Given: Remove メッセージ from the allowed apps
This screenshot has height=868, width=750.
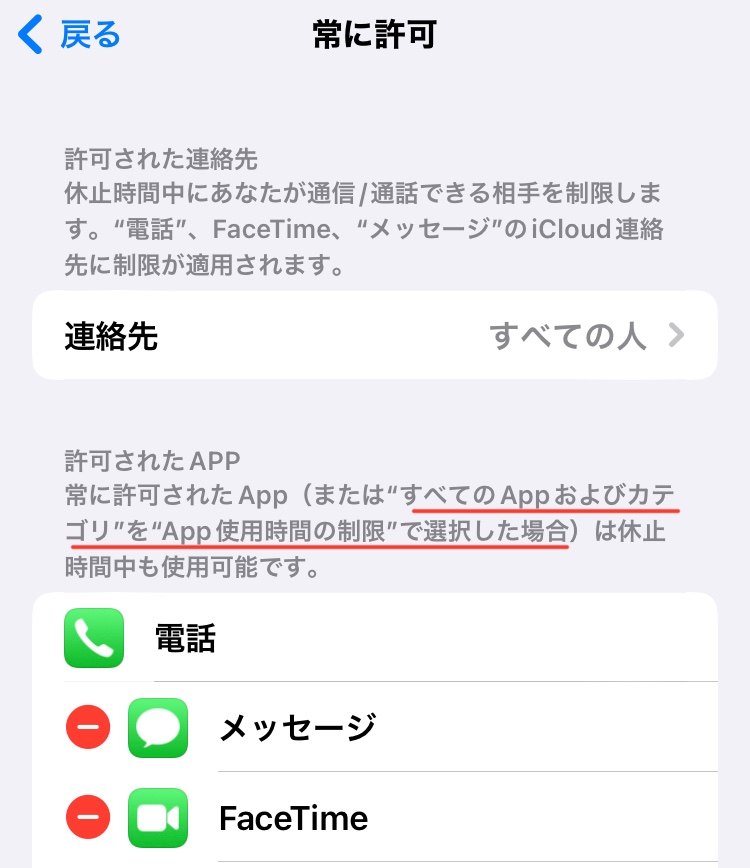Looking at the screenshot, I should click(x=88, y=728).
